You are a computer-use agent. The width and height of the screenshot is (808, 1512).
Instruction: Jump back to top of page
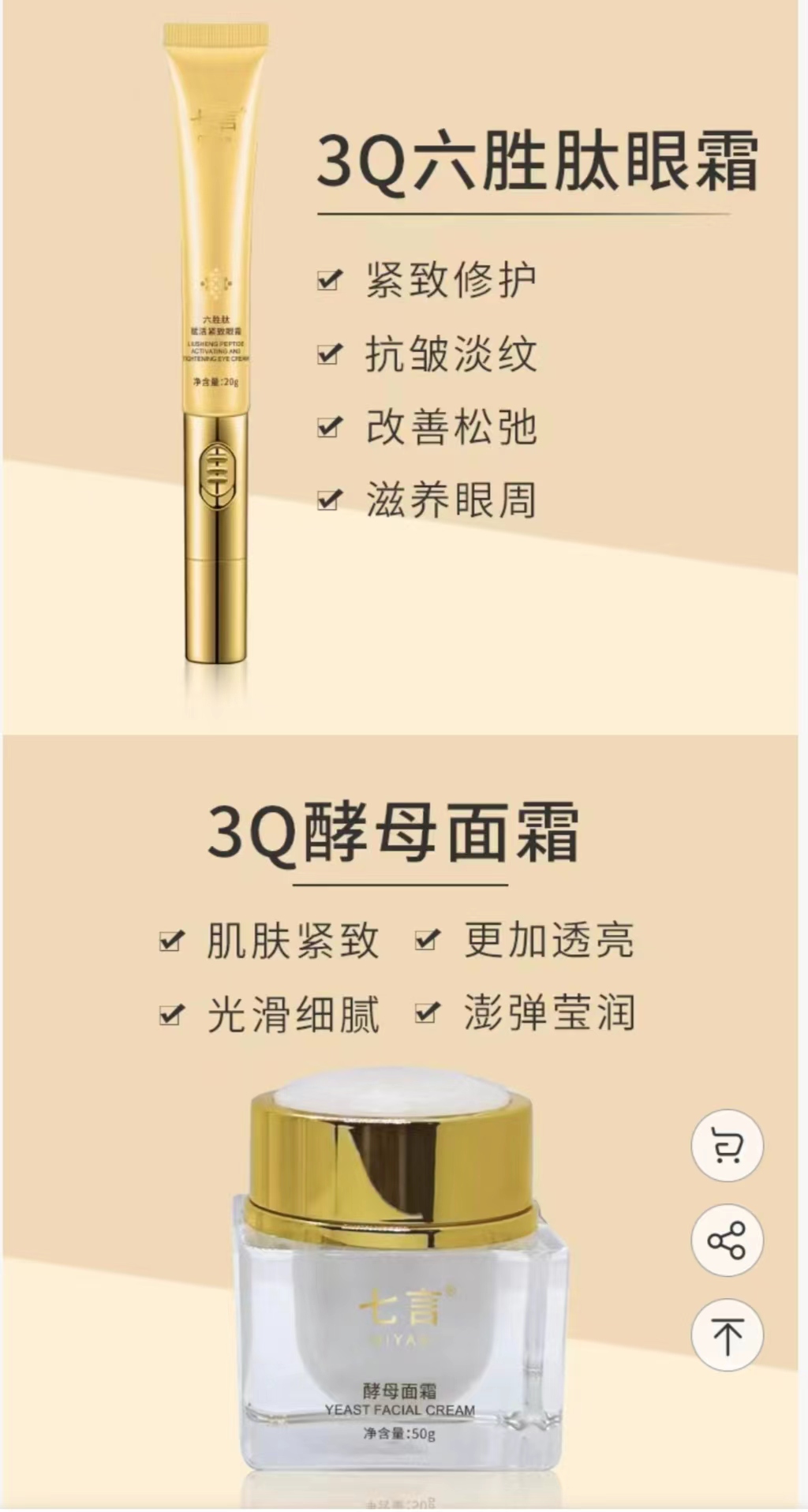coord(727,1335)
